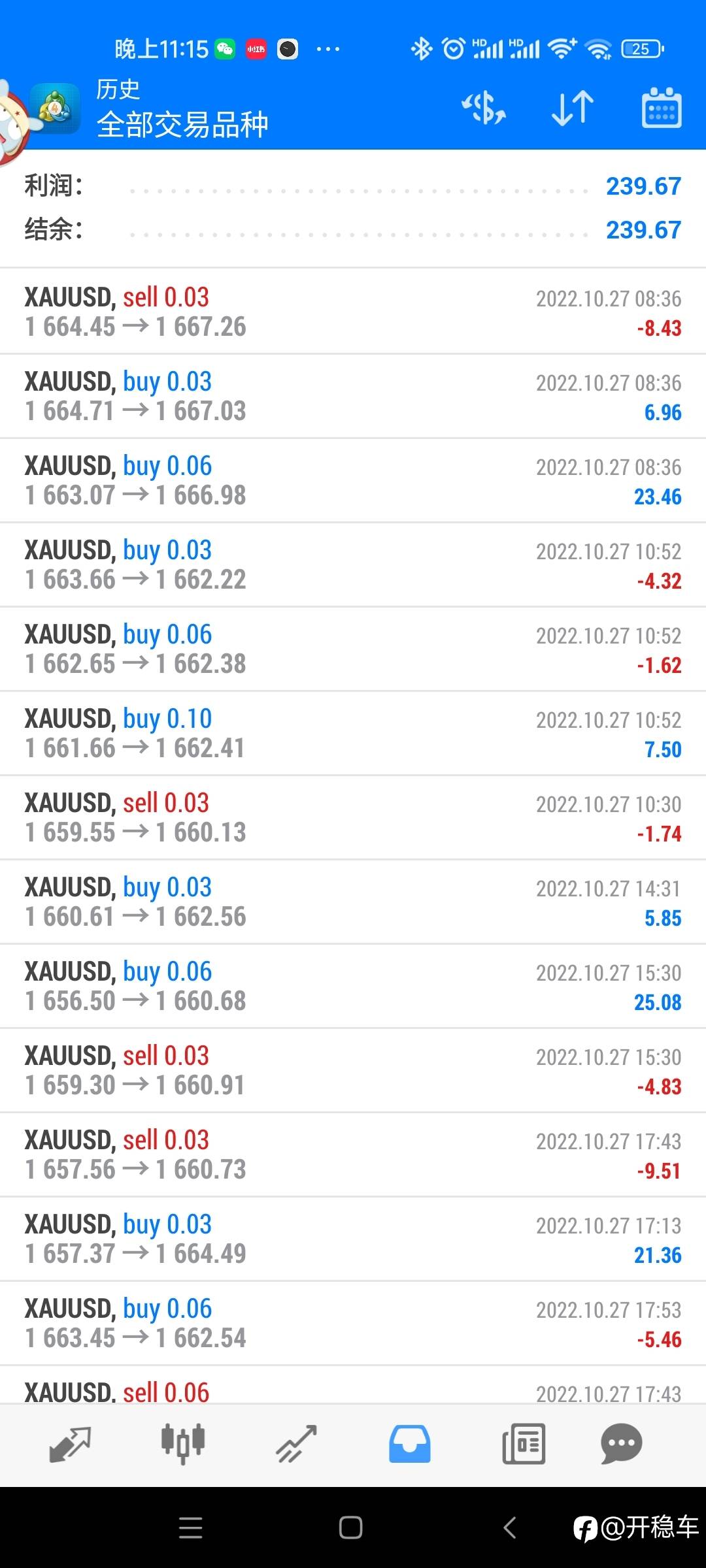This screenshot has width=706, height=1568.
Task: Open the XAUUSD sell 0.03 trade with -8.43
Action: (x=353, y=312)
